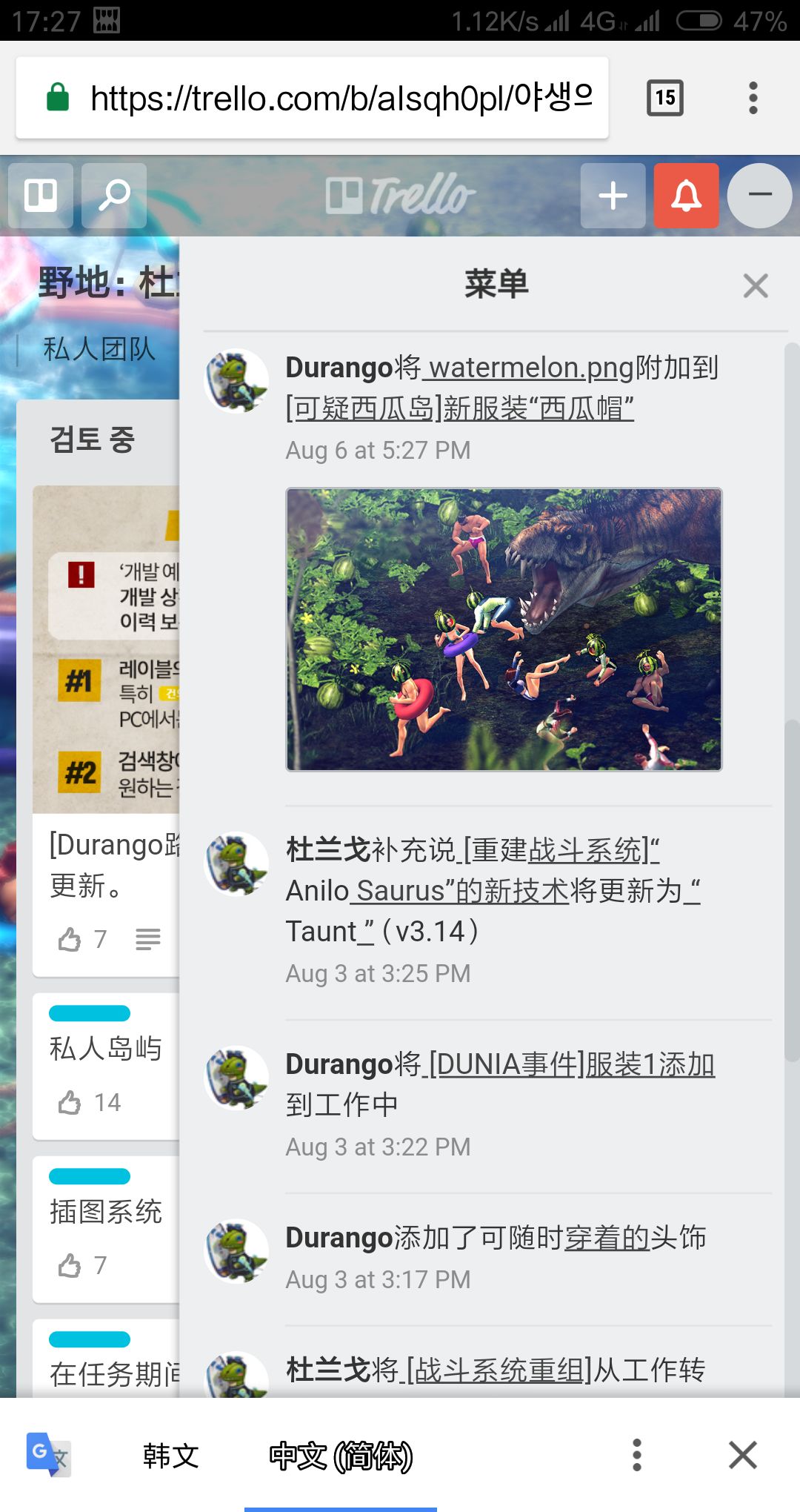Viewport: 800px width, 1512px height.
Task: Close the 菜单 menu panel
Action: (x=756, y=285)
